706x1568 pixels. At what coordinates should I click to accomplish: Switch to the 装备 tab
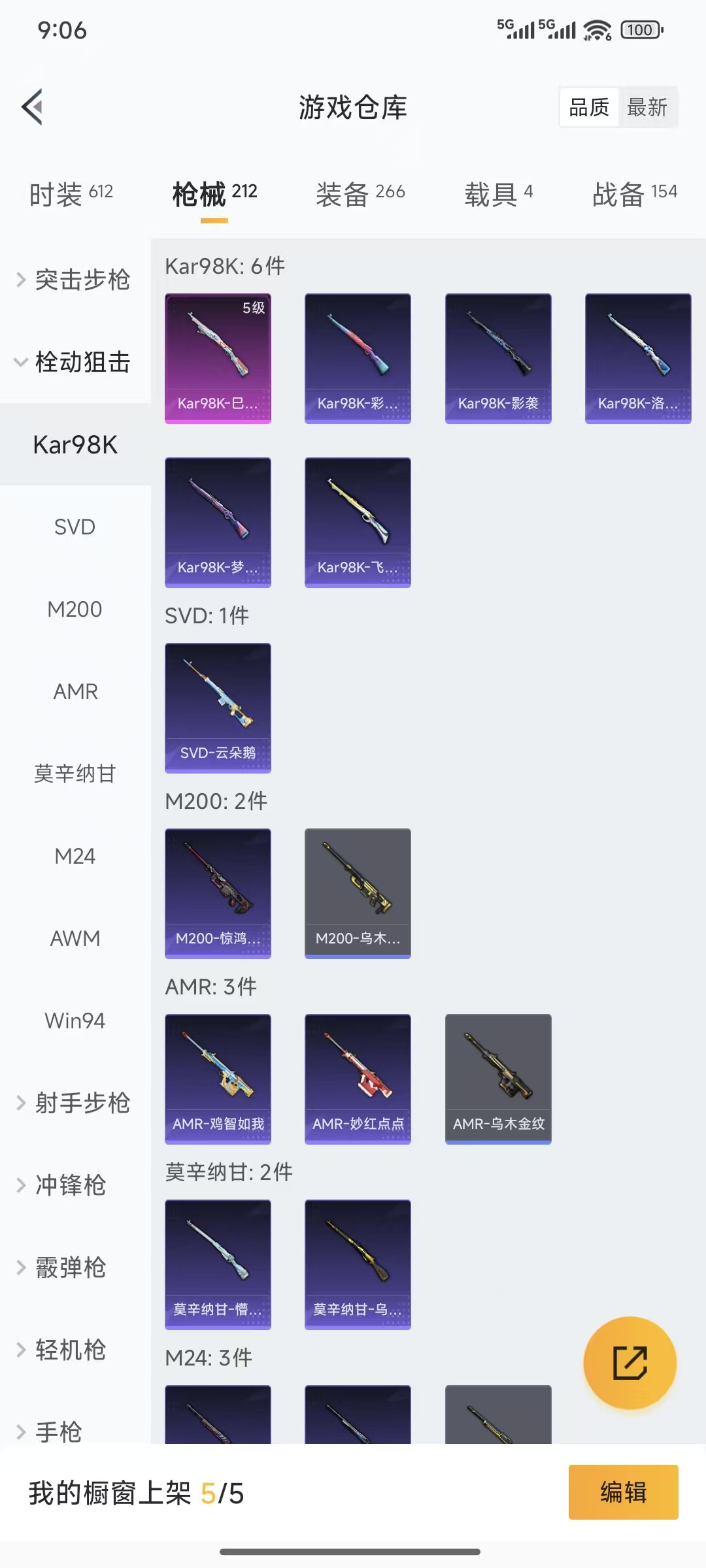tap(360, 193)
